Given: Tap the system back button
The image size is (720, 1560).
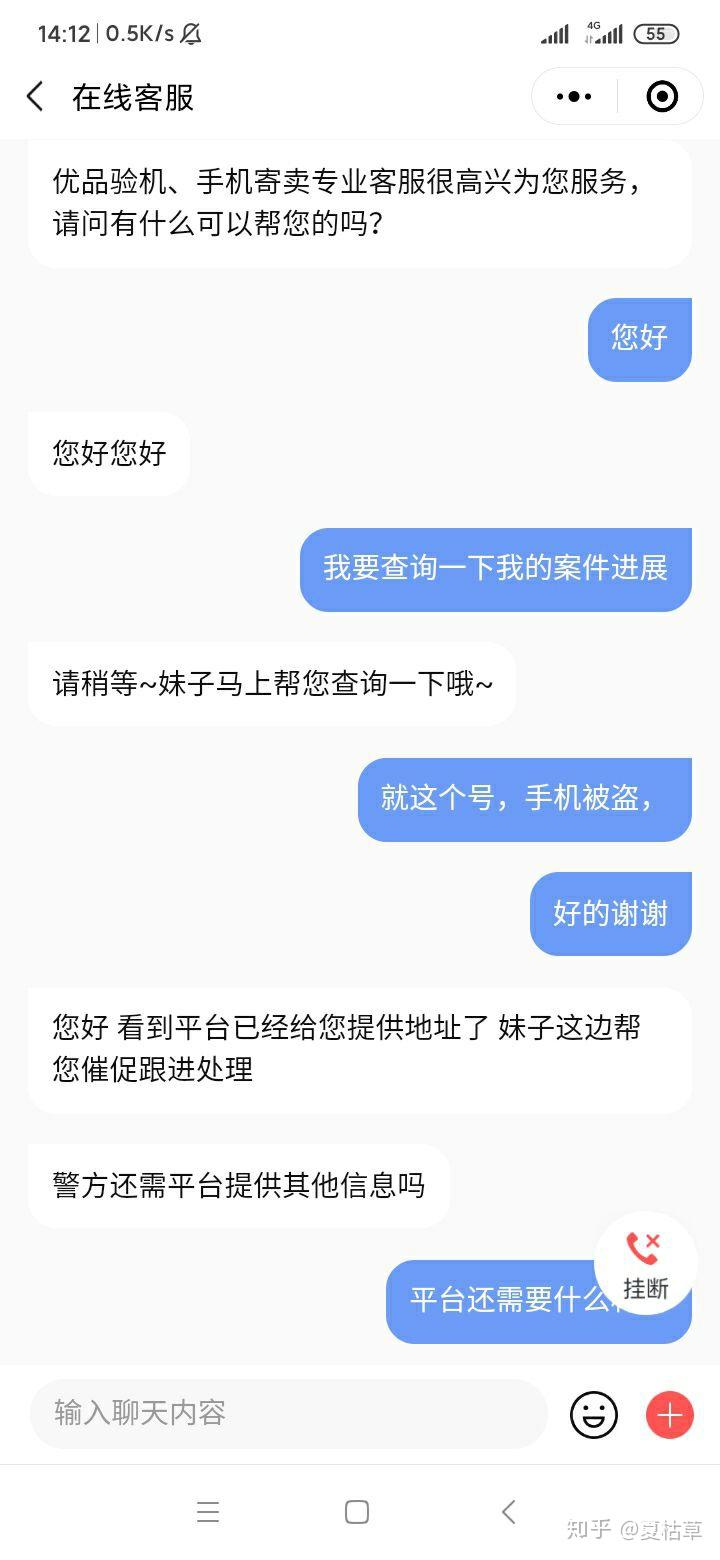Looking at the screenshot, I should point(508,1512).
